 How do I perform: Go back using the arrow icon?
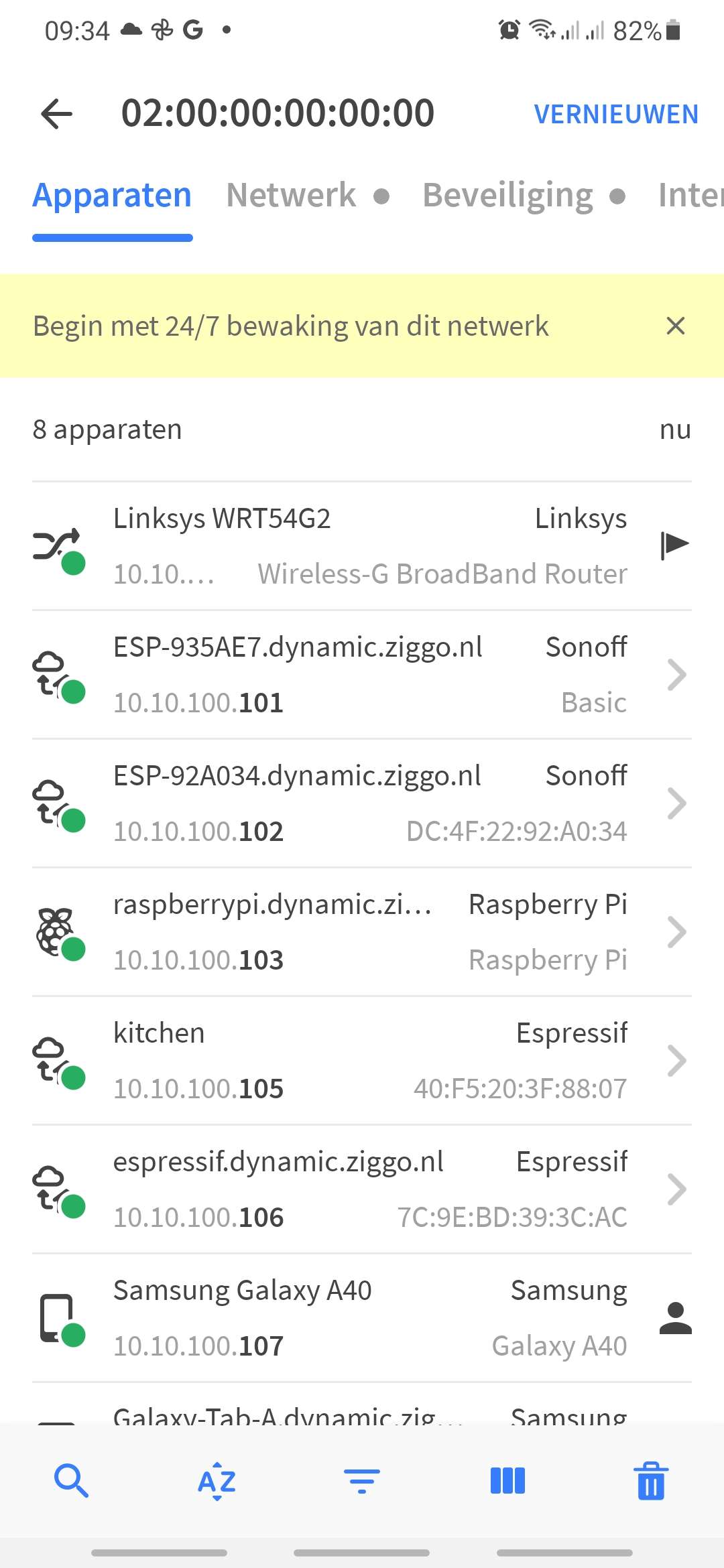pyautogui.click(x=57, y=113)
